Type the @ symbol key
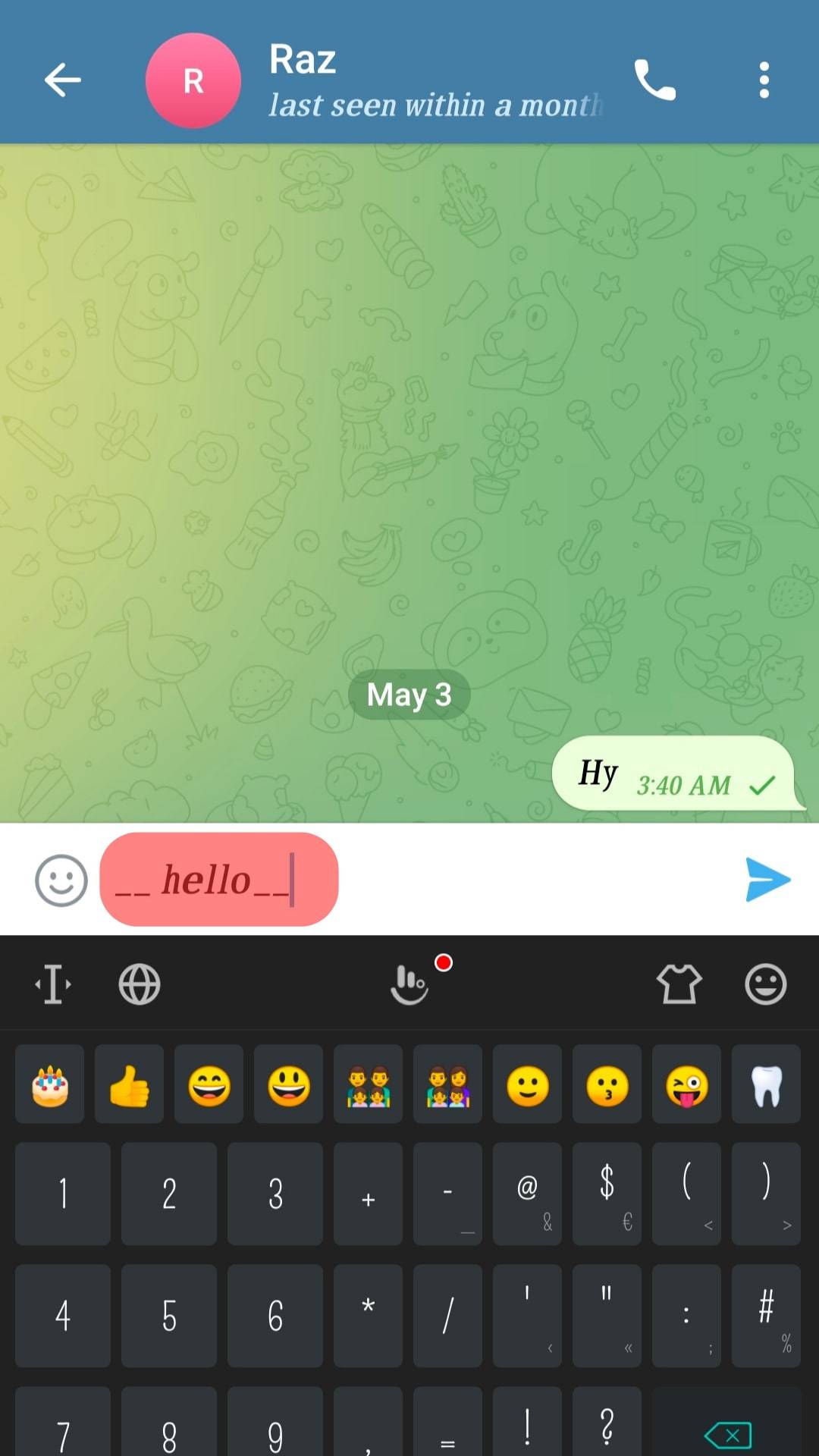Screen dimensions: 819x1456 click(x=527, y=1193)
